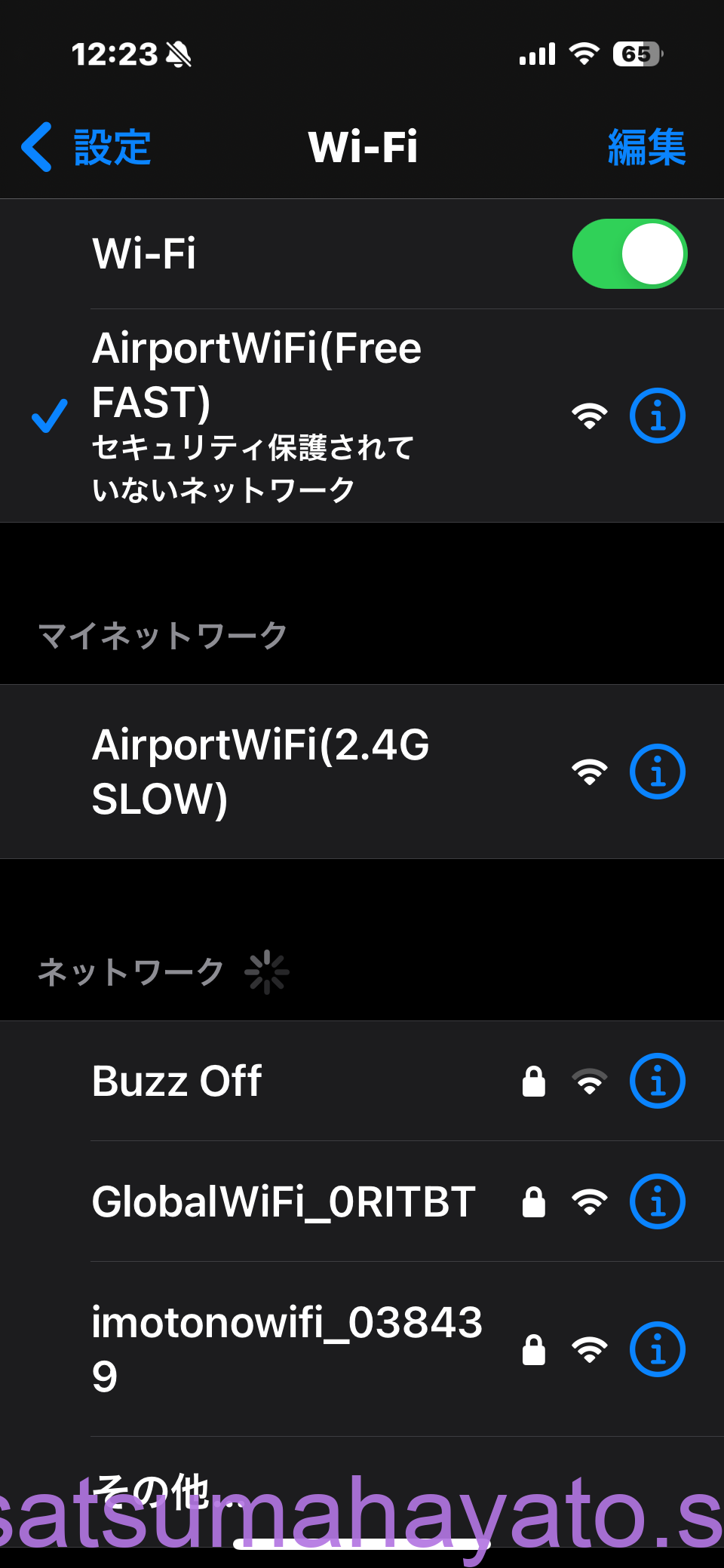Image resolution: width=724 pixels, height=1568 pixels.
Task: Choose その他 to add another network
Action: point(151,1490)
